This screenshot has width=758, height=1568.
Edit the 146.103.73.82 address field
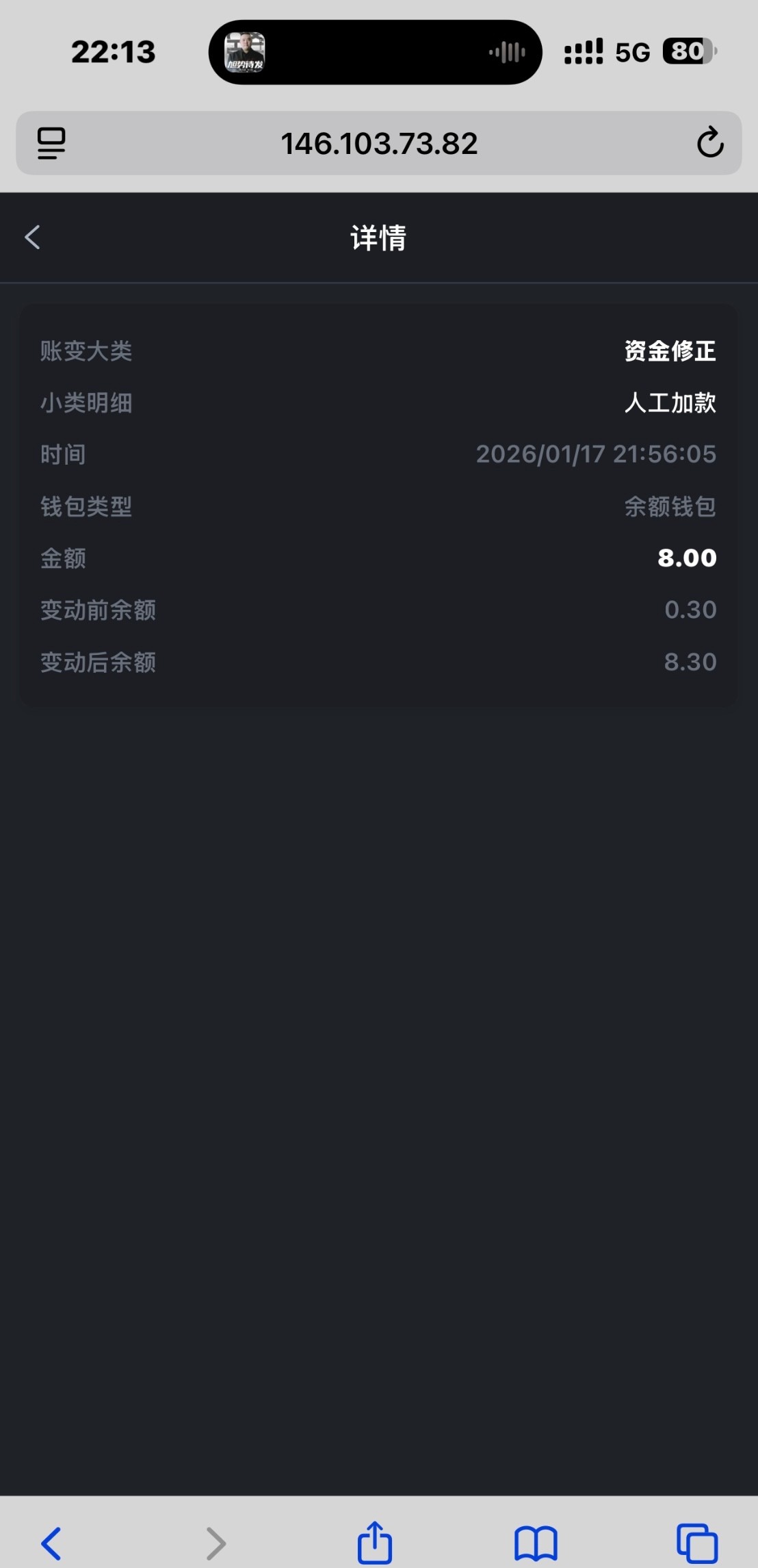point(379,144)
